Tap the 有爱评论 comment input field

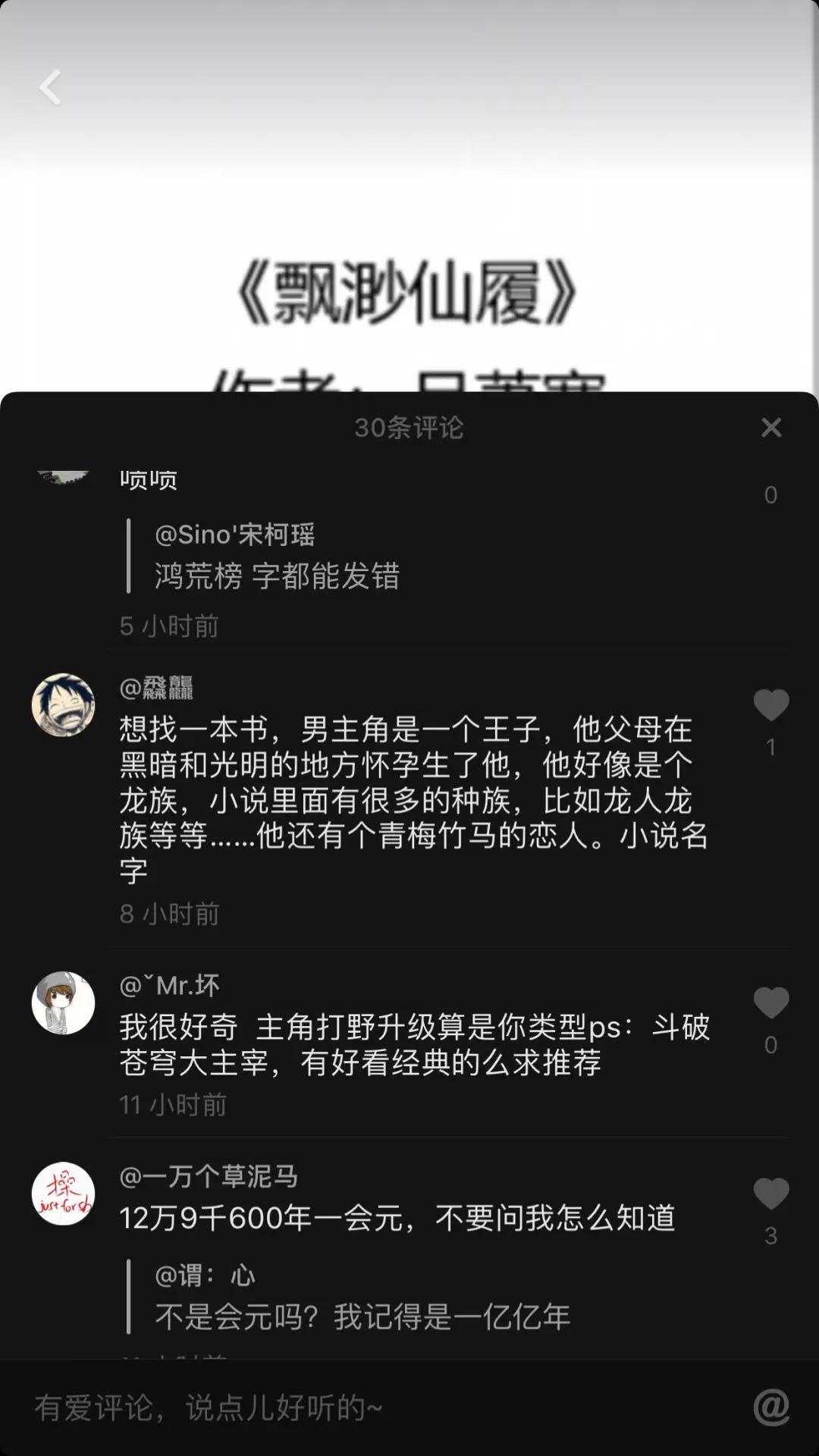[x=364, y=1408]
